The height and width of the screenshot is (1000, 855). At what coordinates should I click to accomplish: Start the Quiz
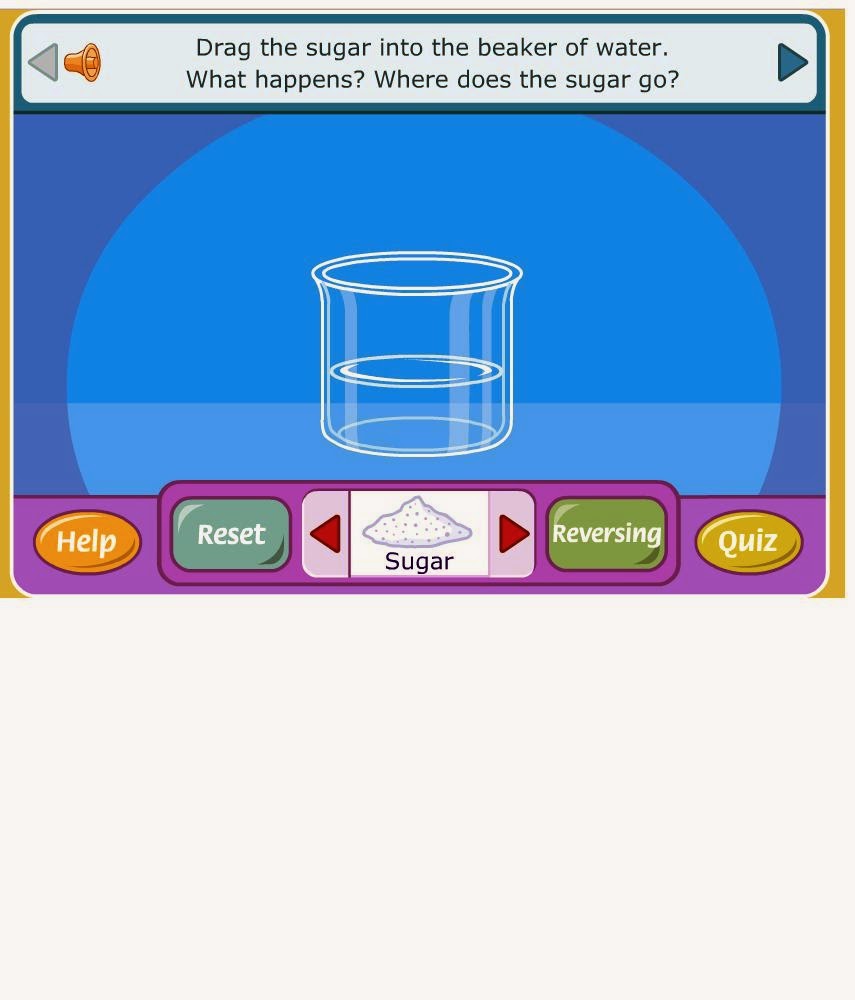[748, 541]
